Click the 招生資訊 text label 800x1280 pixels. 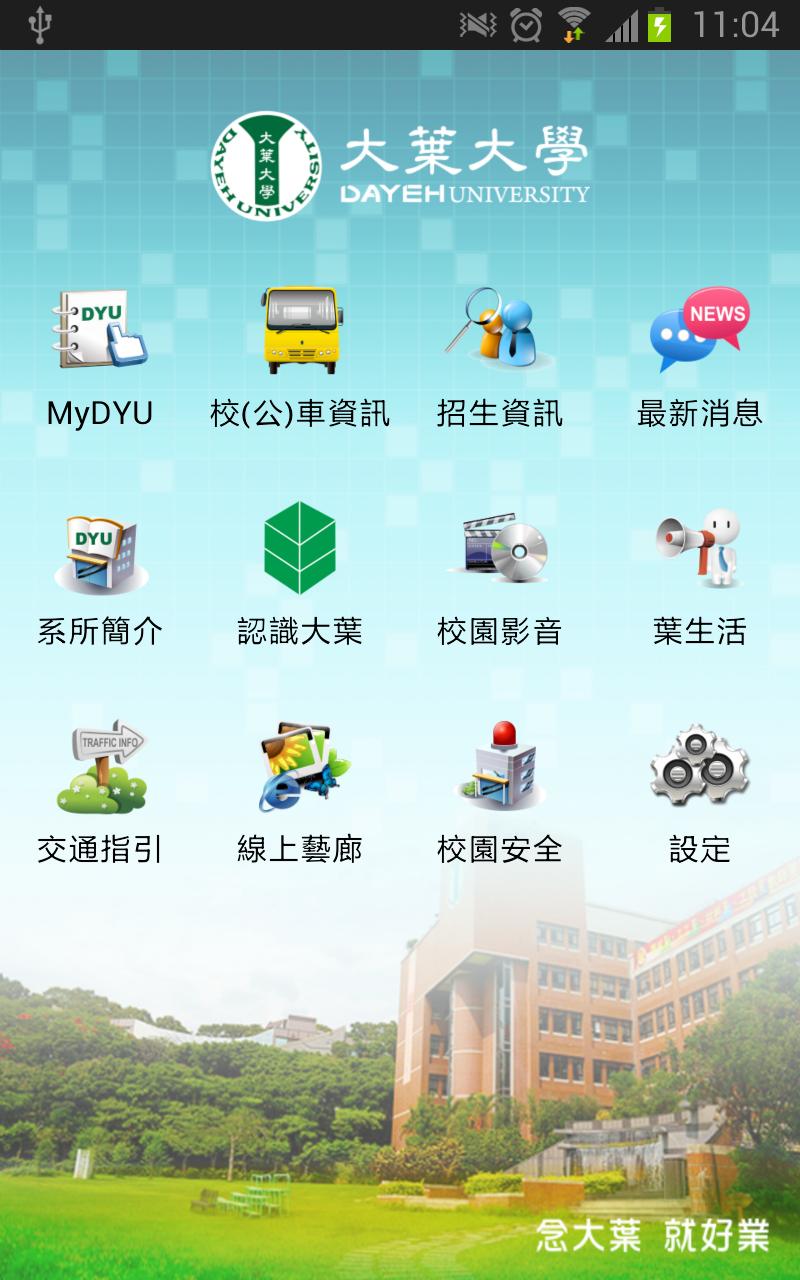click(500, 410)
